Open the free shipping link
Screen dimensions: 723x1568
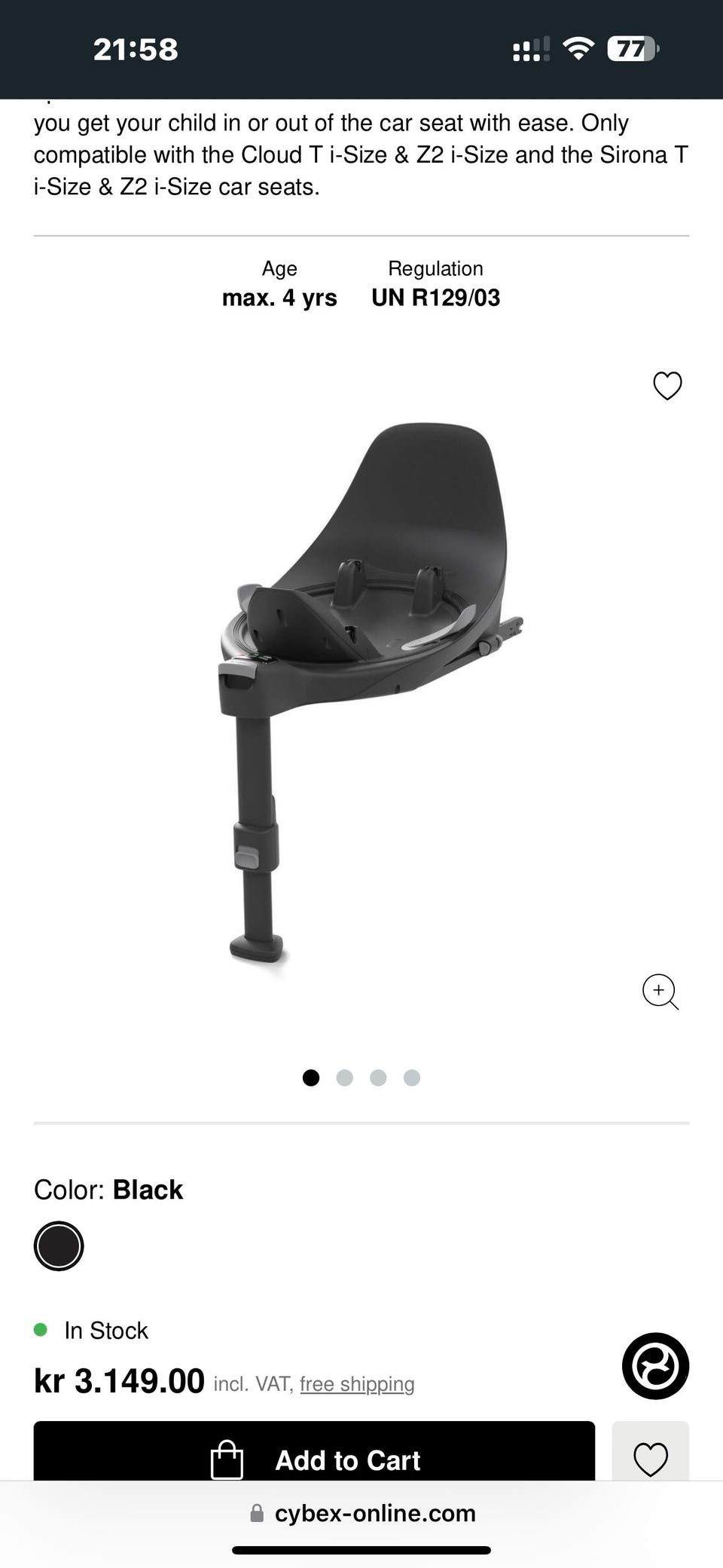click(x=357, y=1384)
